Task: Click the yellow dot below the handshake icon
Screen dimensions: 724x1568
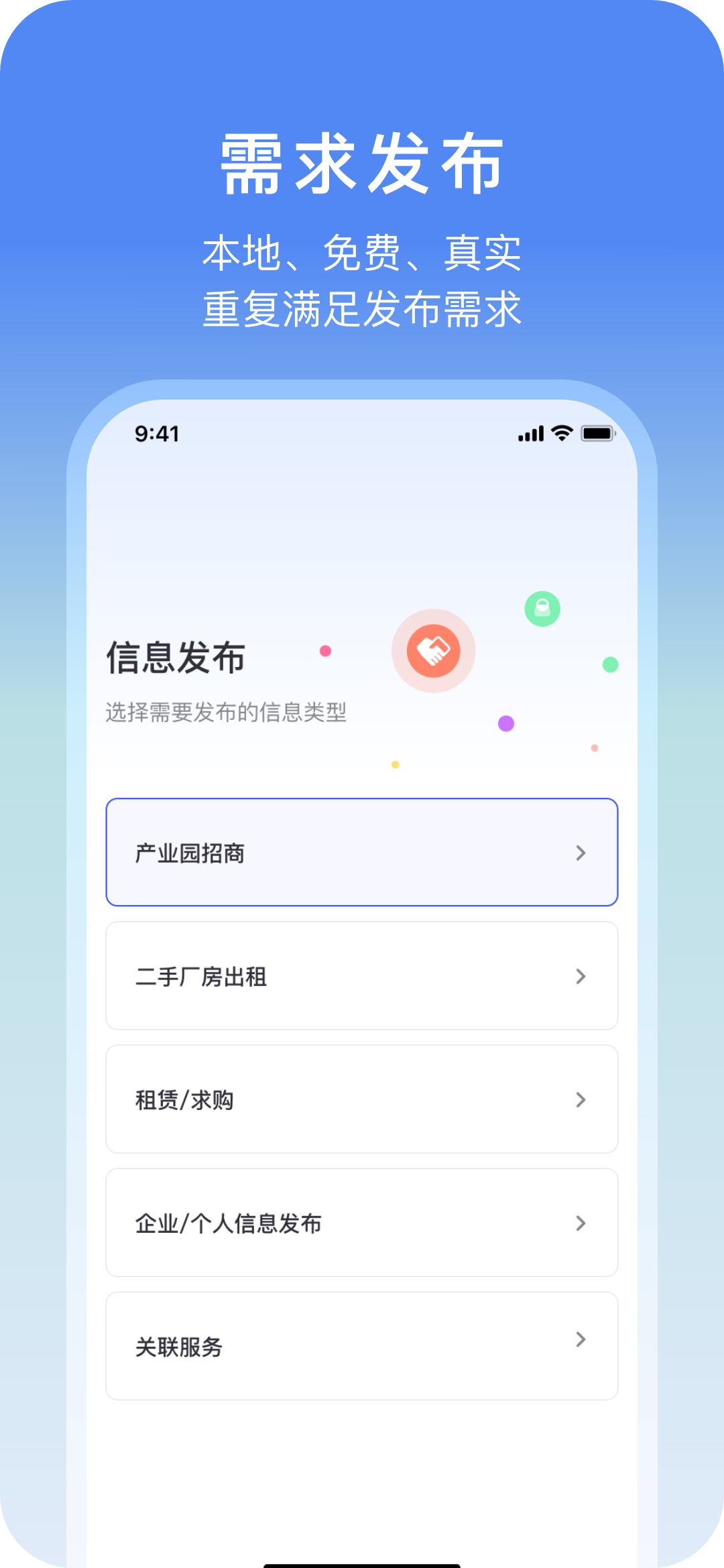Action: (x=394, y=764)
